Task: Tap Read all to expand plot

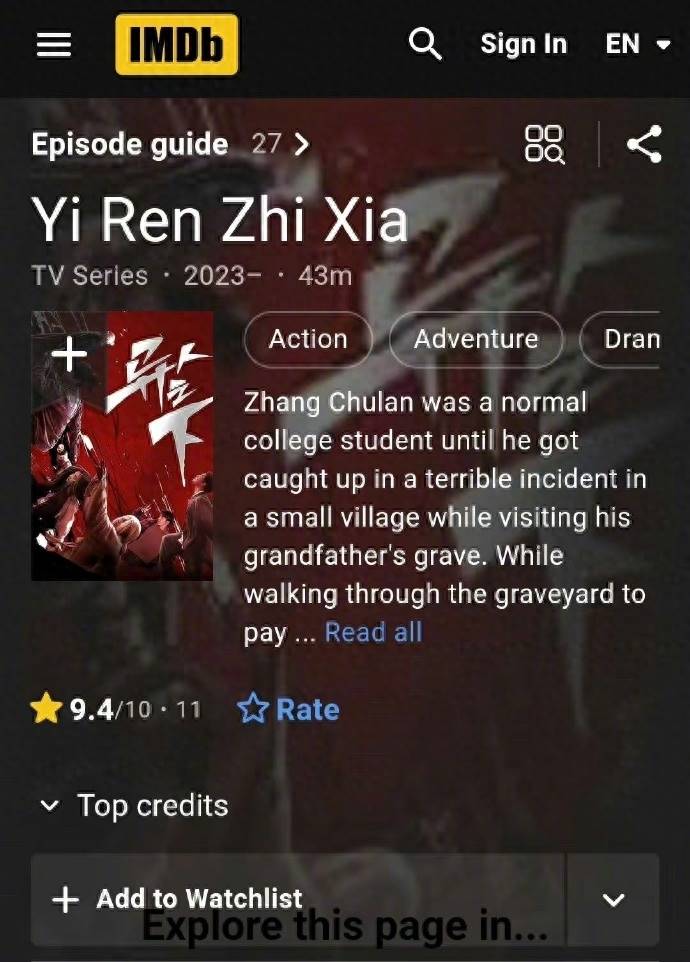Action: tap(373, 632)
